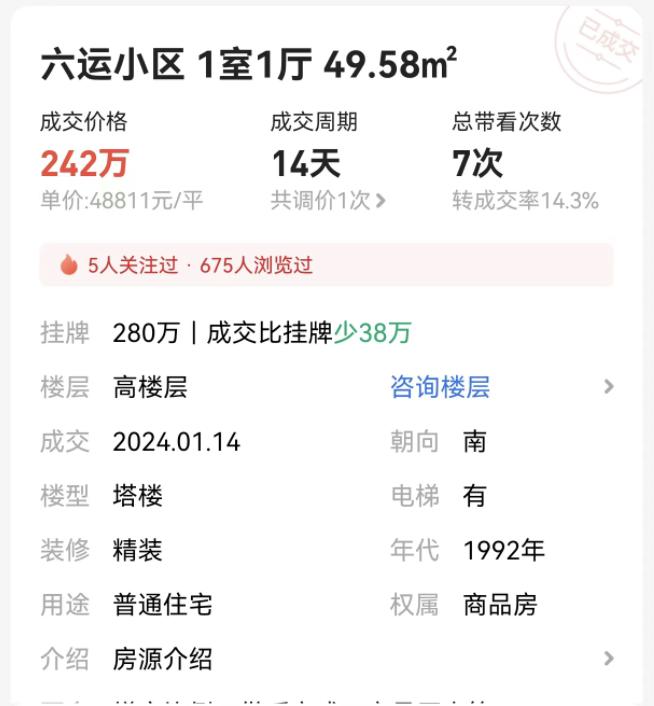This screenshot has height=706, width=654.
Task: Open 咨询楼层 floor inquiry link
Action: (x=440, y=387)
